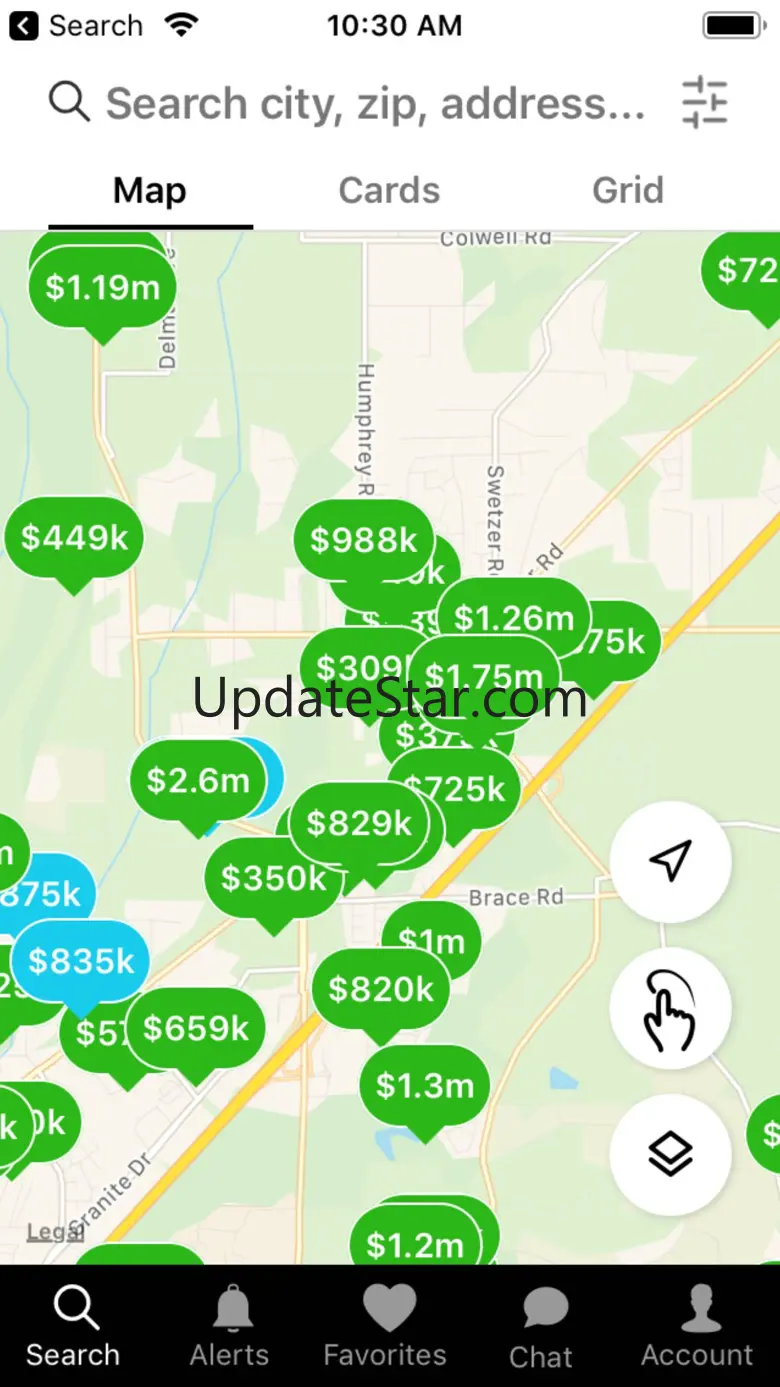This screenshot has height=1387, width=780.
Task: Switch to the Cards view tab
Action: pos(389,190)
